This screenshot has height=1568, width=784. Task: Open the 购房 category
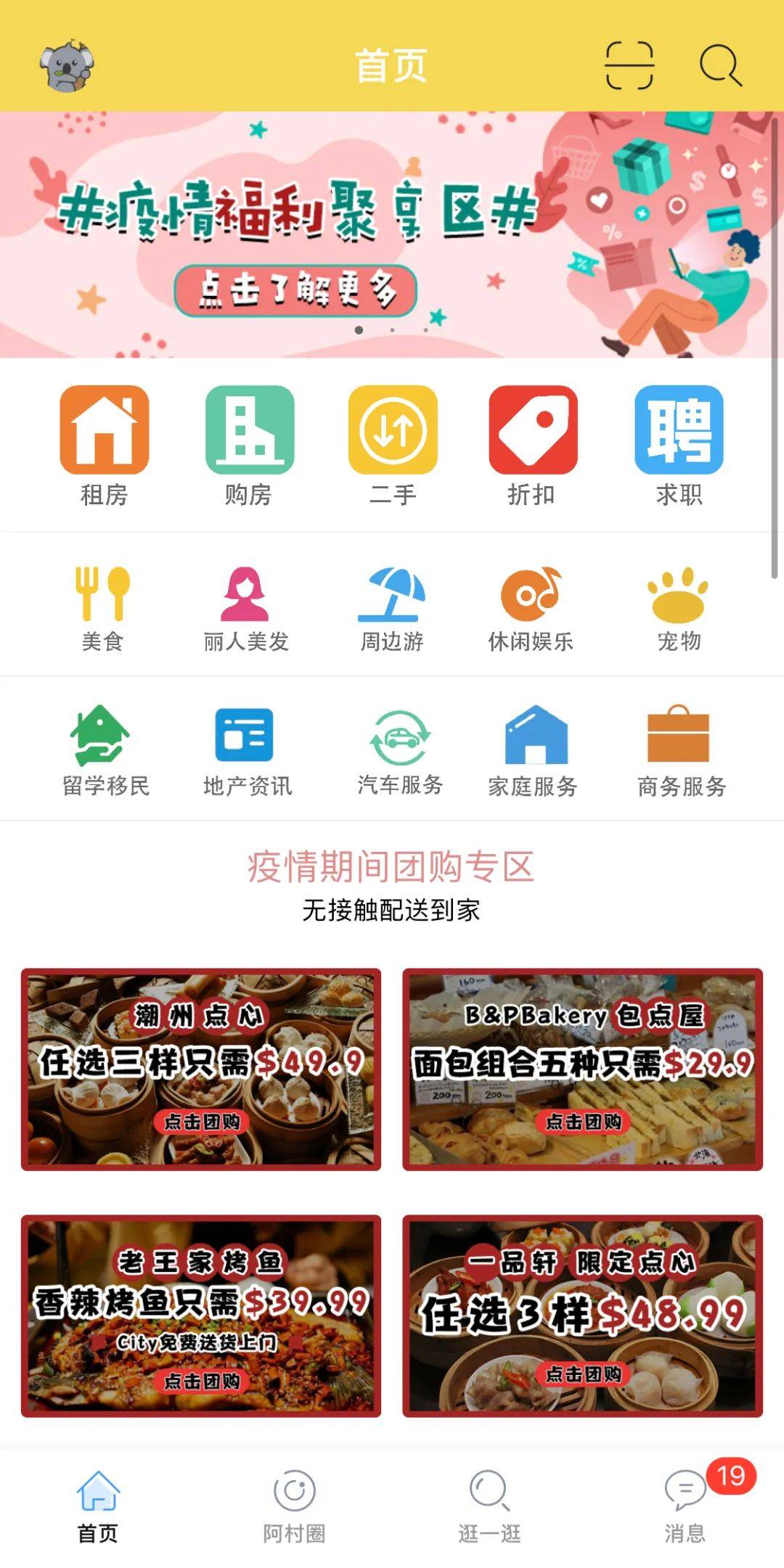click(x=249, y=445)
